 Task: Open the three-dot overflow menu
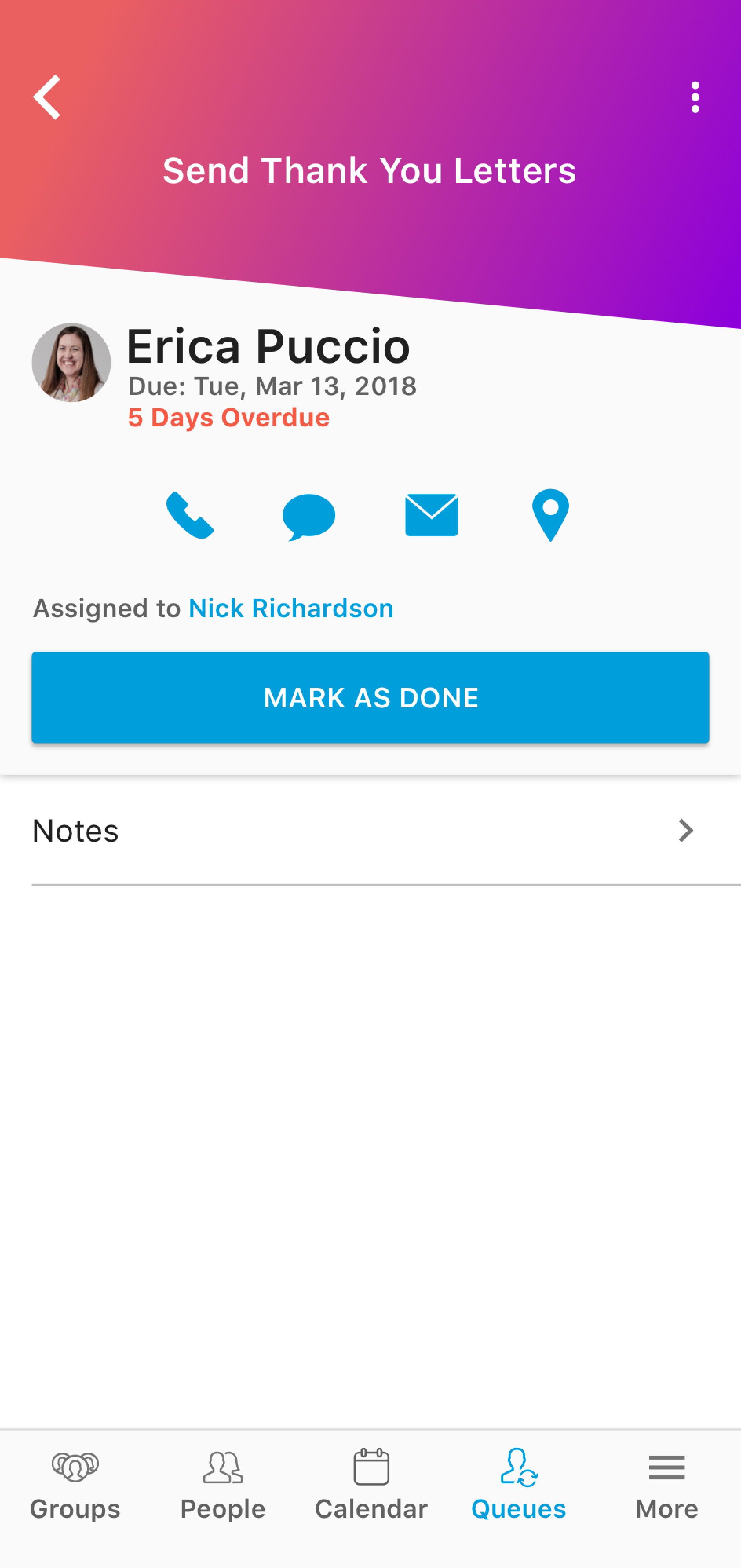coord(695,97)
